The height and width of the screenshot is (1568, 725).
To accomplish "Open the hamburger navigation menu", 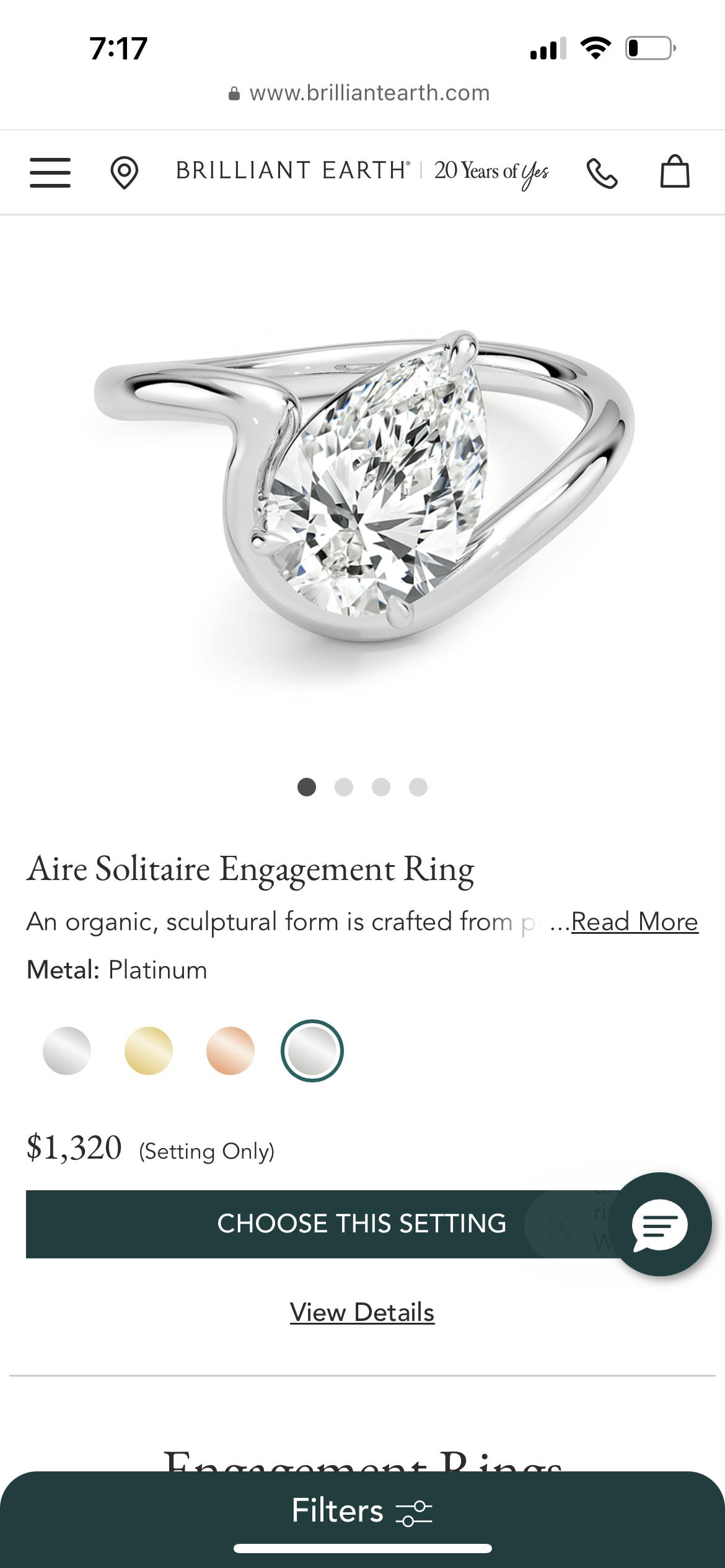I will tap(50, 172).
